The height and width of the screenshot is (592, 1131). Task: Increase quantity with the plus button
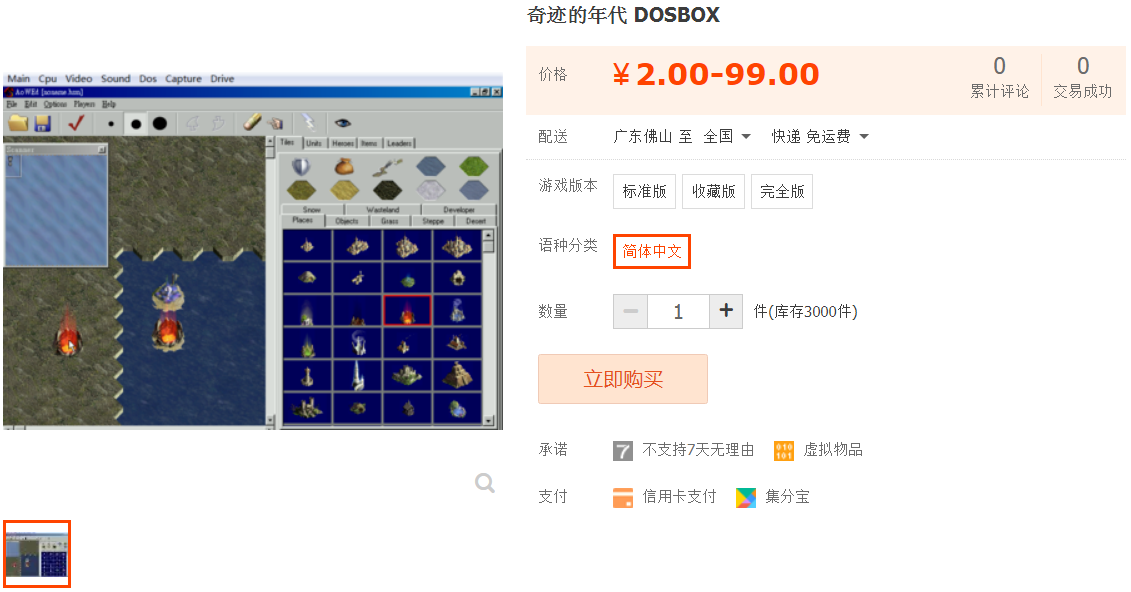point(727,312)
